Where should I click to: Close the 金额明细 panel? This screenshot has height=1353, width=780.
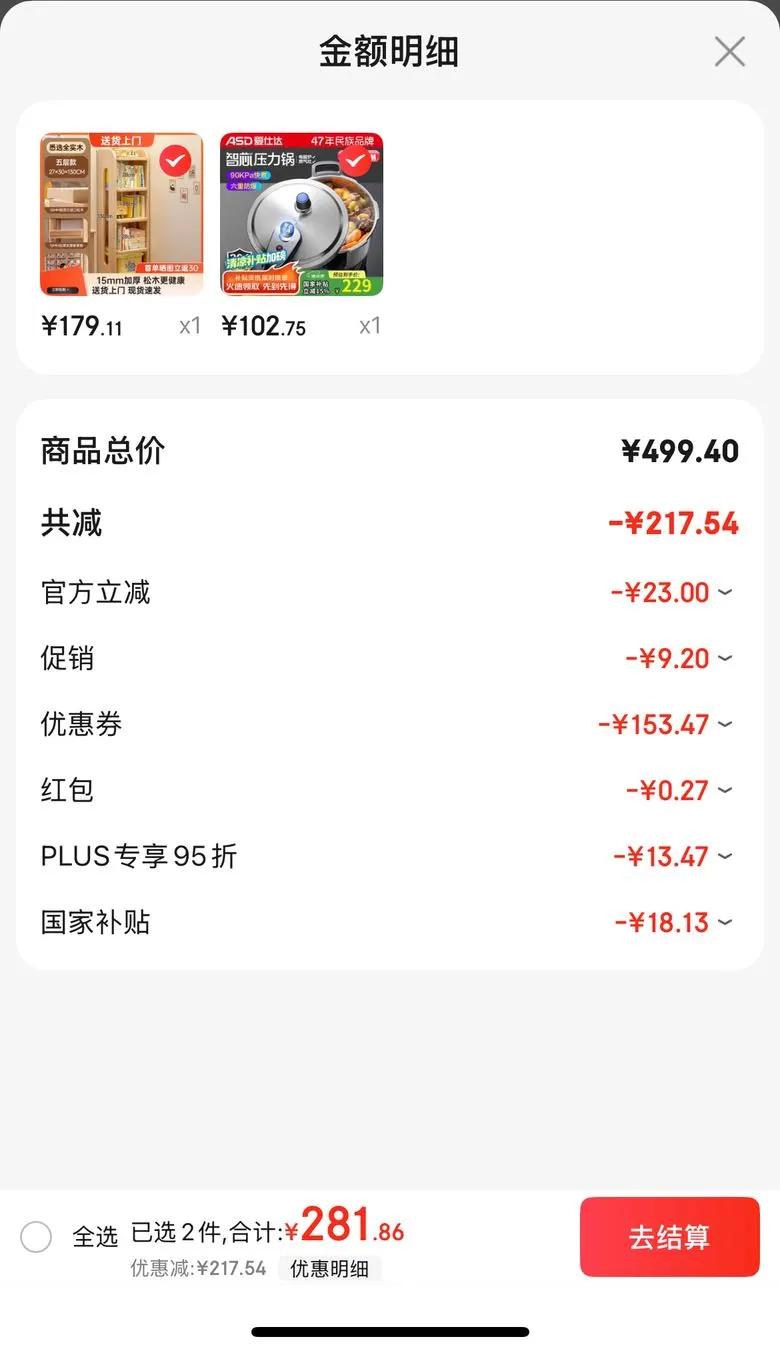[729, 52]
